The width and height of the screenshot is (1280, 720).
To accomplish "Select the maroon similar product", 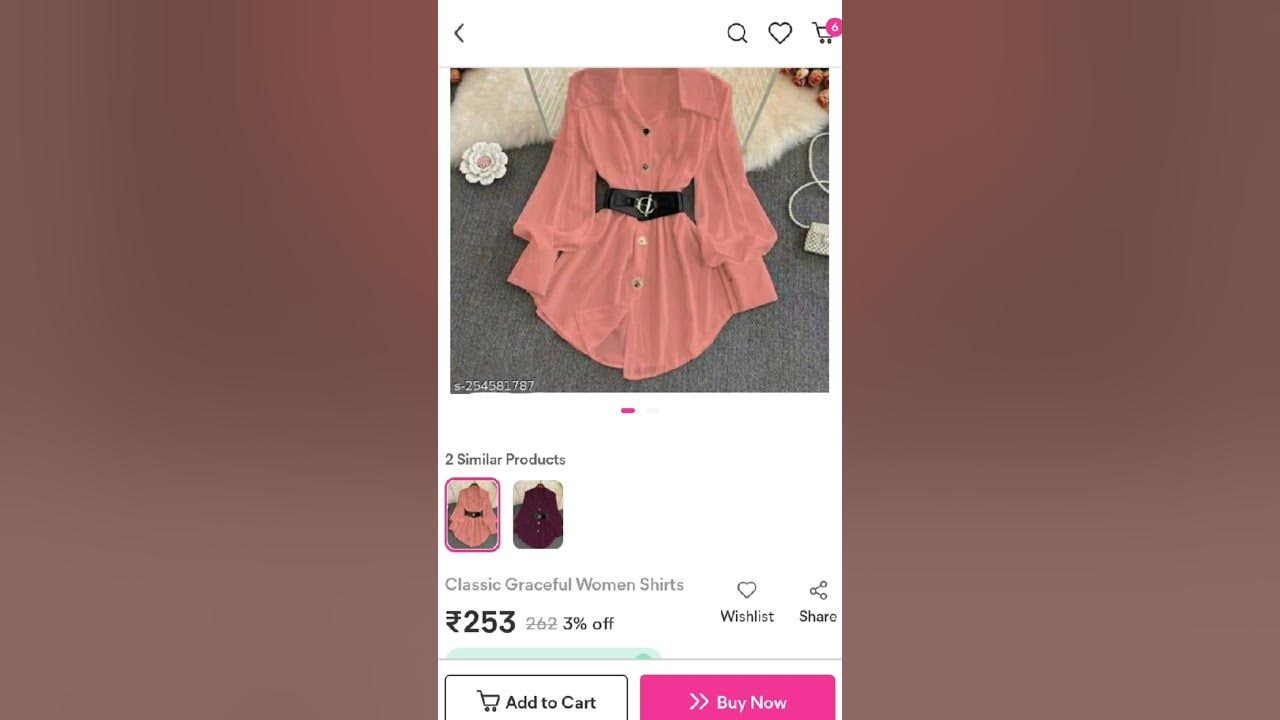I will click(538, 514).
